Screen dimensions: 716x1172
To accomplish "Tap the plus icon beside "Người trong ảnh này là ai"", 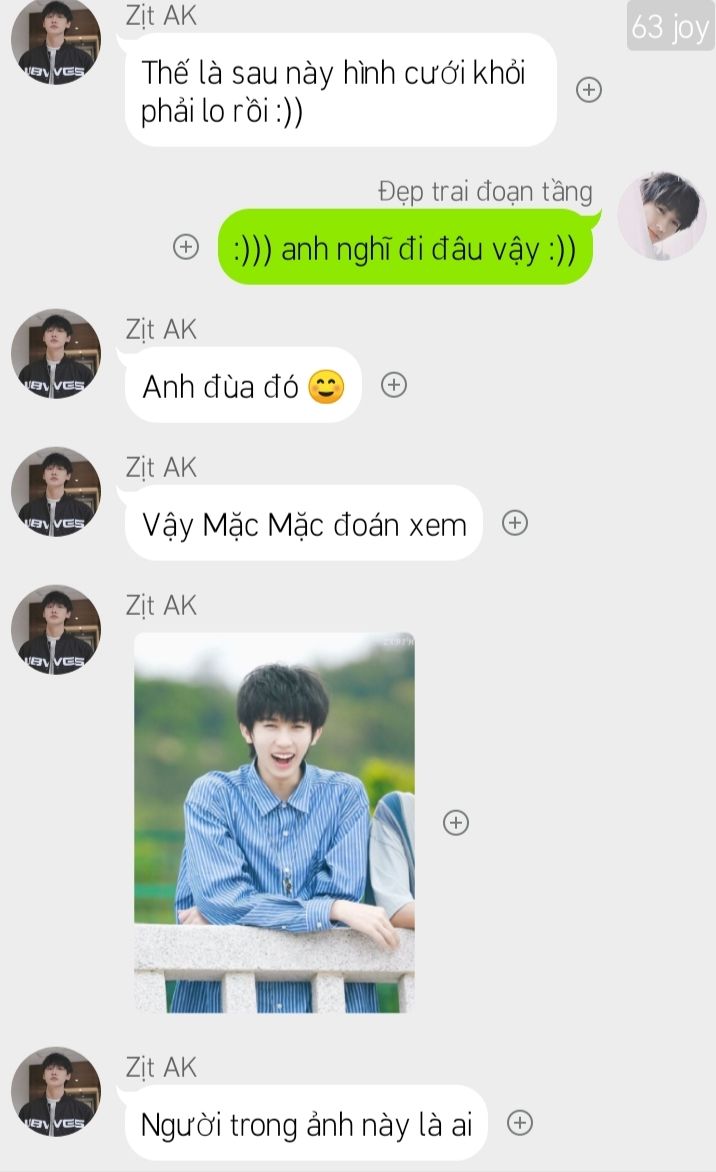I will [520, 1122].
